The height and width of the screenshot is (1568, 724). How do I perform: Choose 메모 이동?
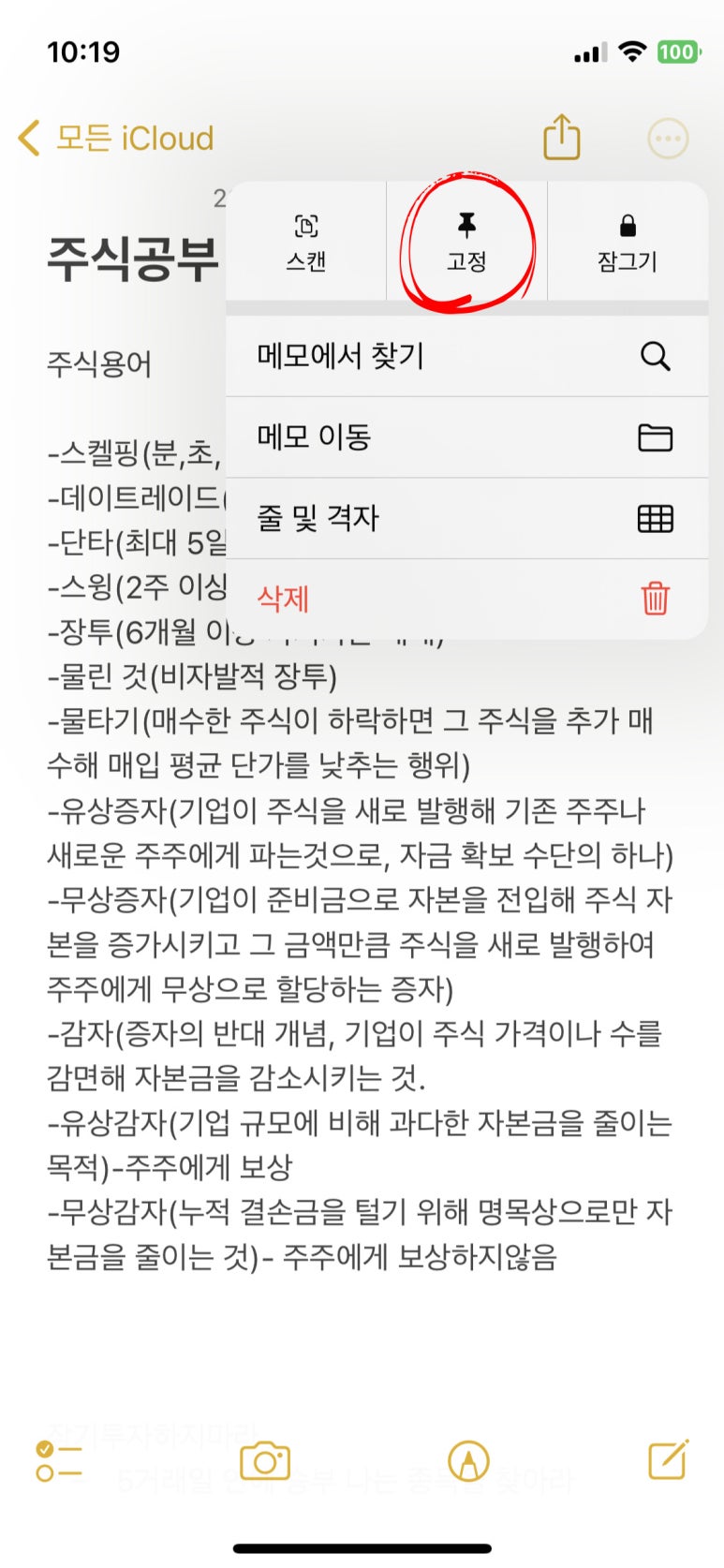[466, 437]
